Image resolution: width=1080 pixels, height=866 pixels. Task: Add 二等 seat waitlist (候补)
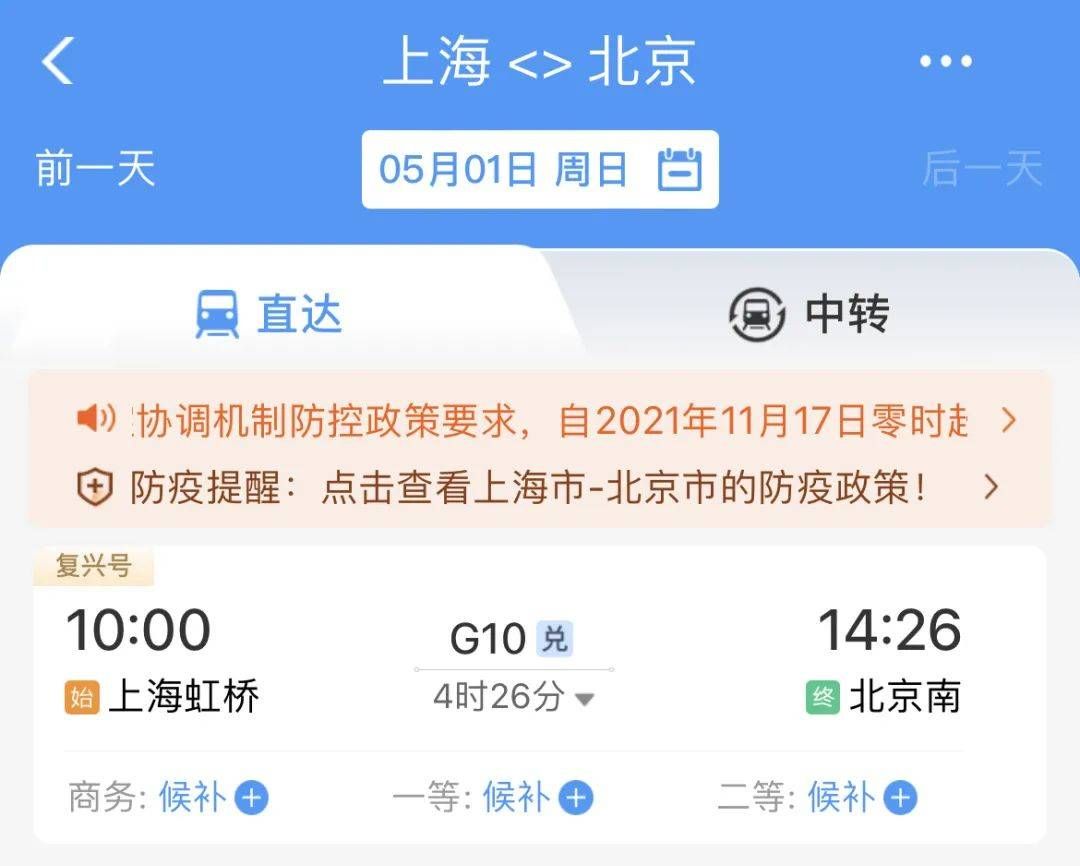coord(900,798)
